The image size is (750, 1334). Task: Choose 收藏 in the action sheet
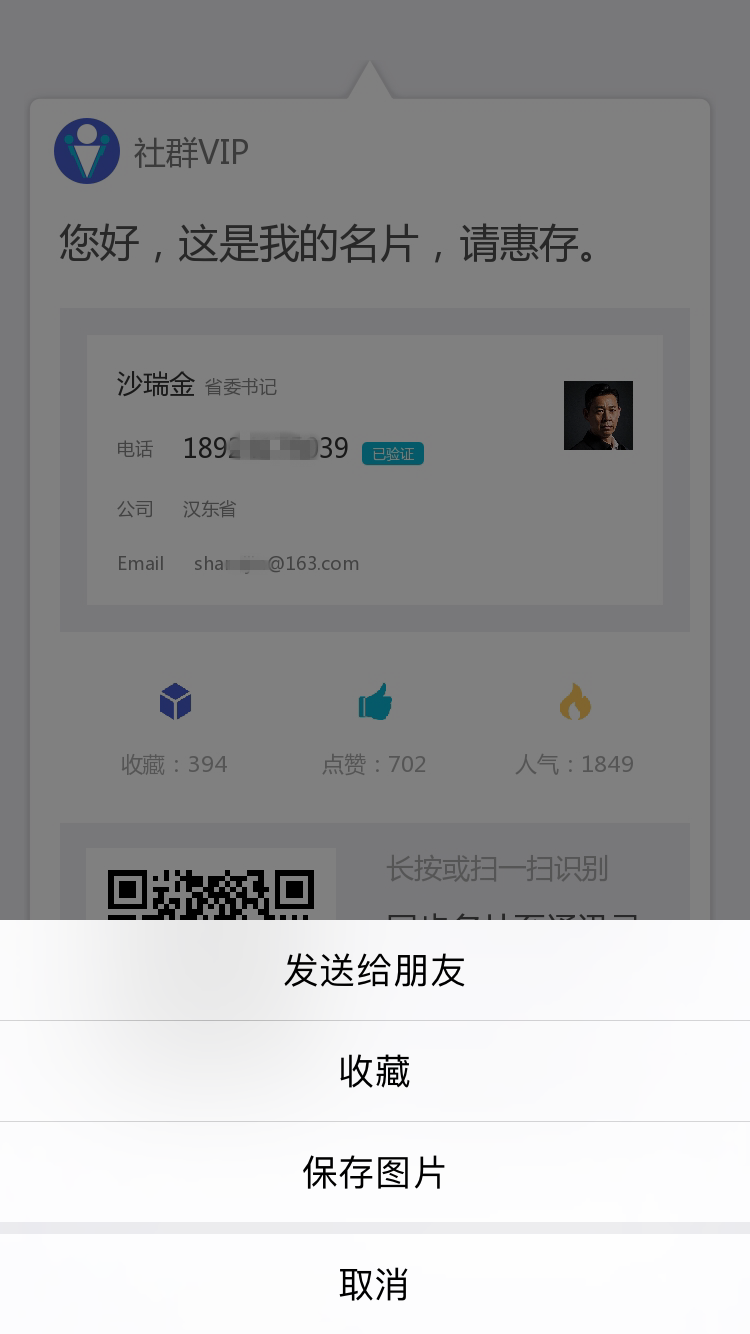[x=374, y=1071]
